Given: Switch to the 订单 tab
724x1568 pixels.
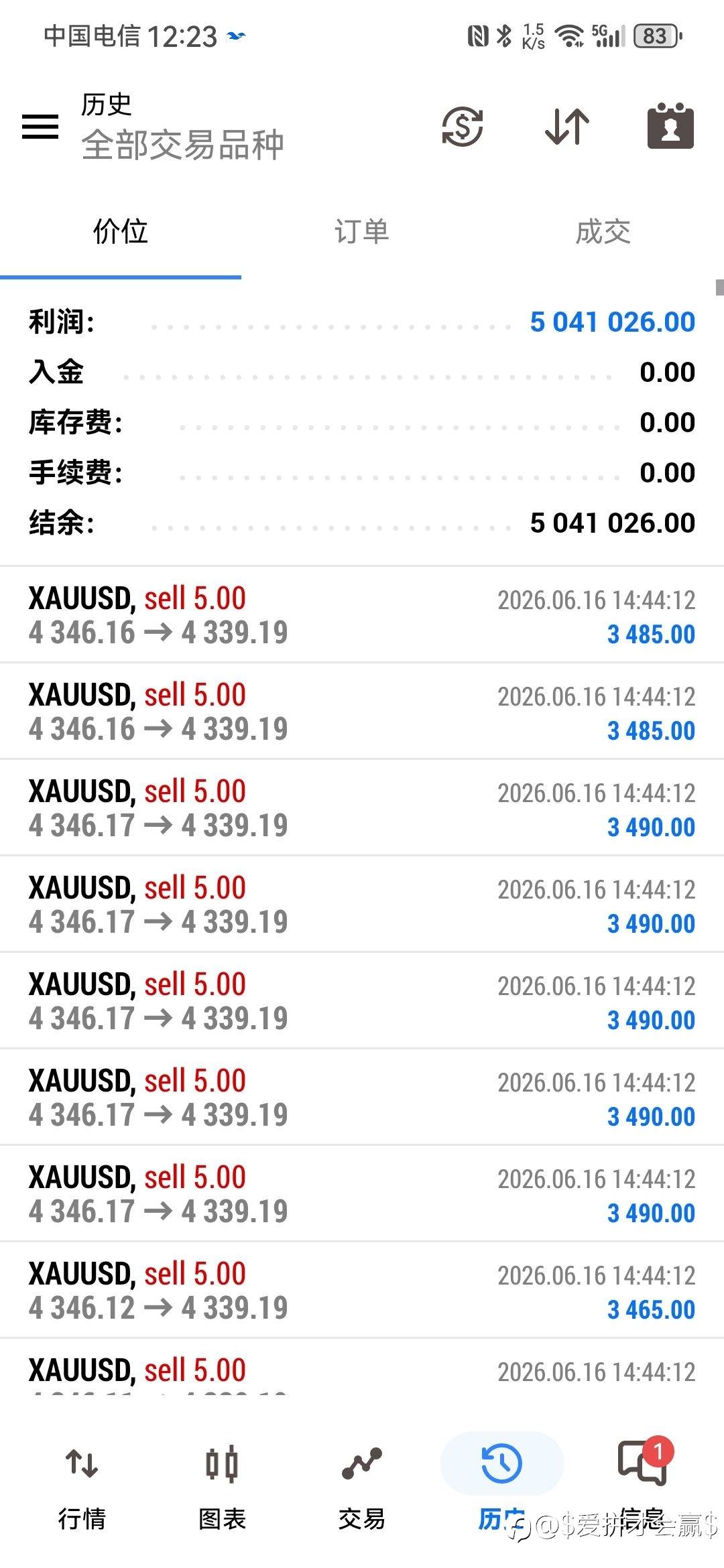Looking at the screenshot, I should point(362,232).
